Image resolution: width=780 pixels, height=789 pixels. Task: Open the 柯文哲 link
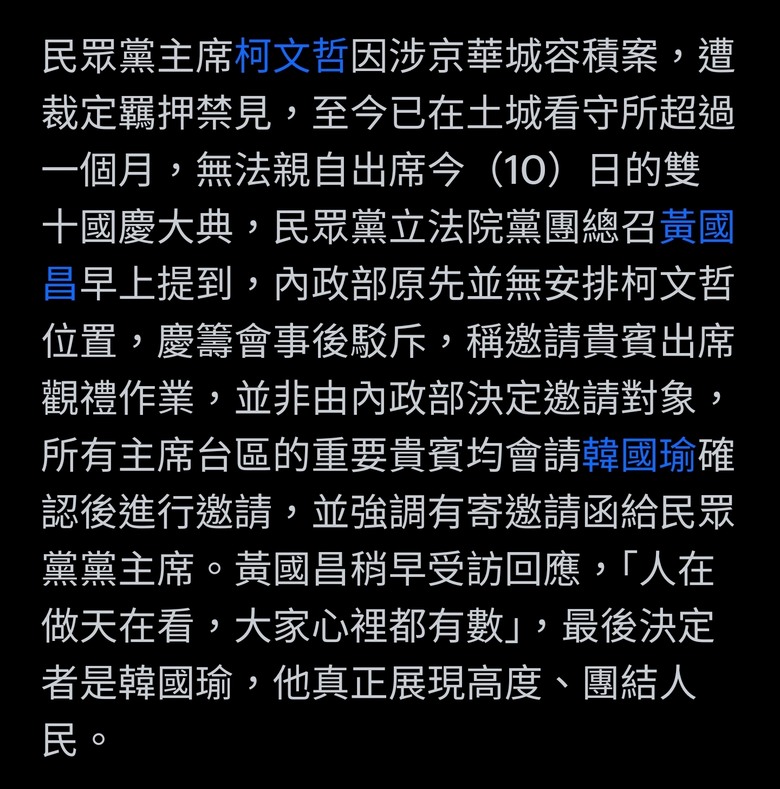291,55
